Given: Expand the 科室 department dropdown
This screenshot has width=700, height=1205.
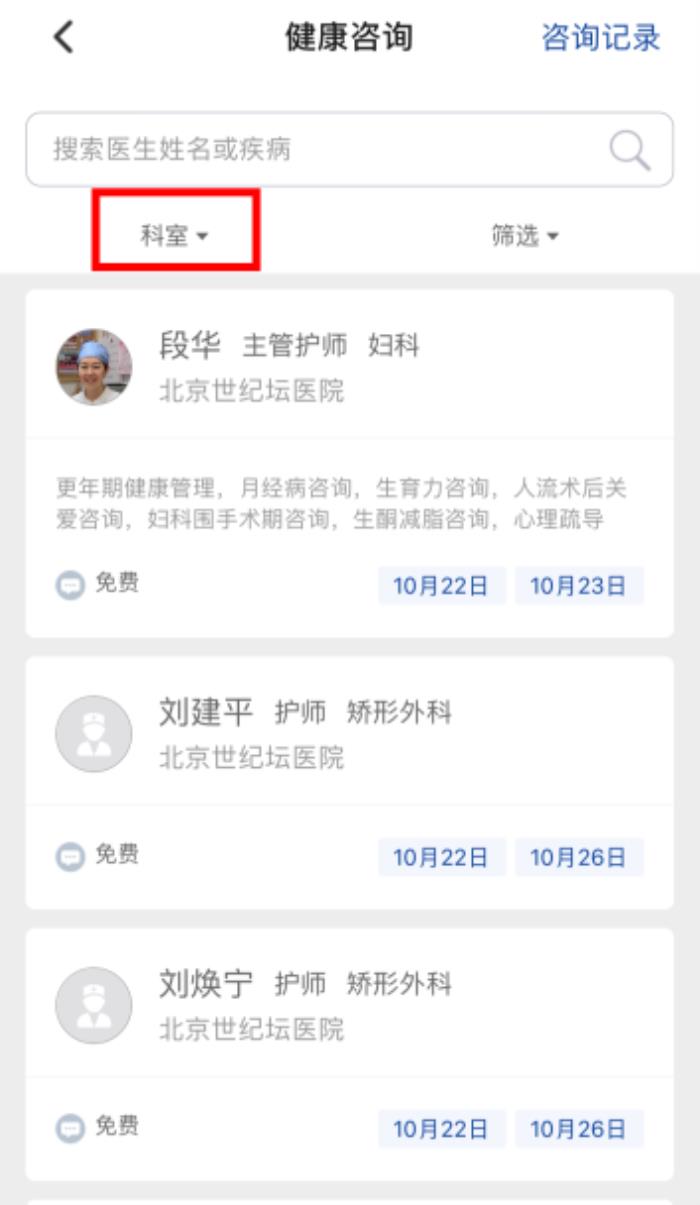Looking at the screenshot, I should [x=175, y=236].
